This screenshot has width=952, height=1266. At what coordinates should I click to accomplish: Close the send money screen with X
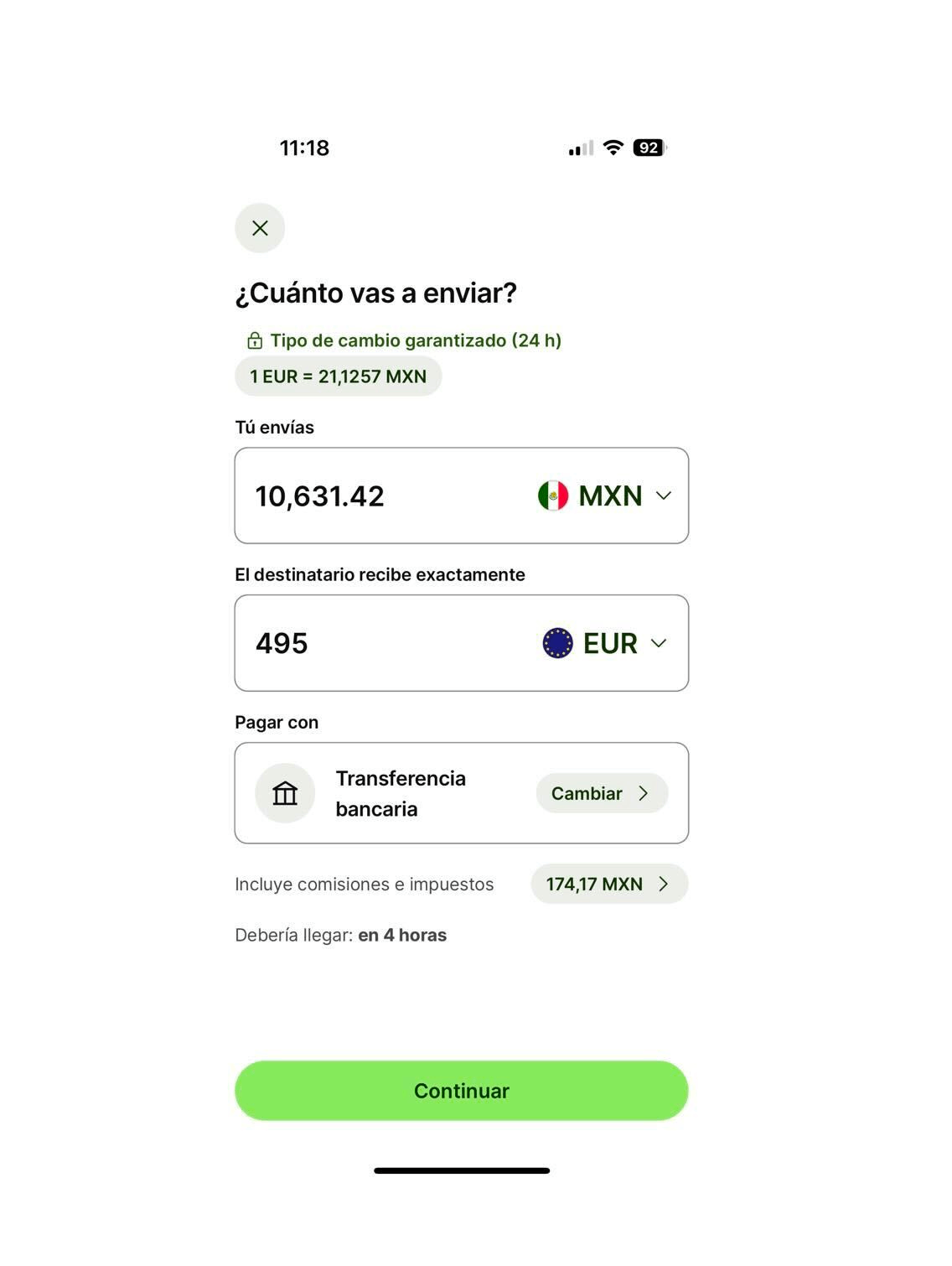coord(259,227)
